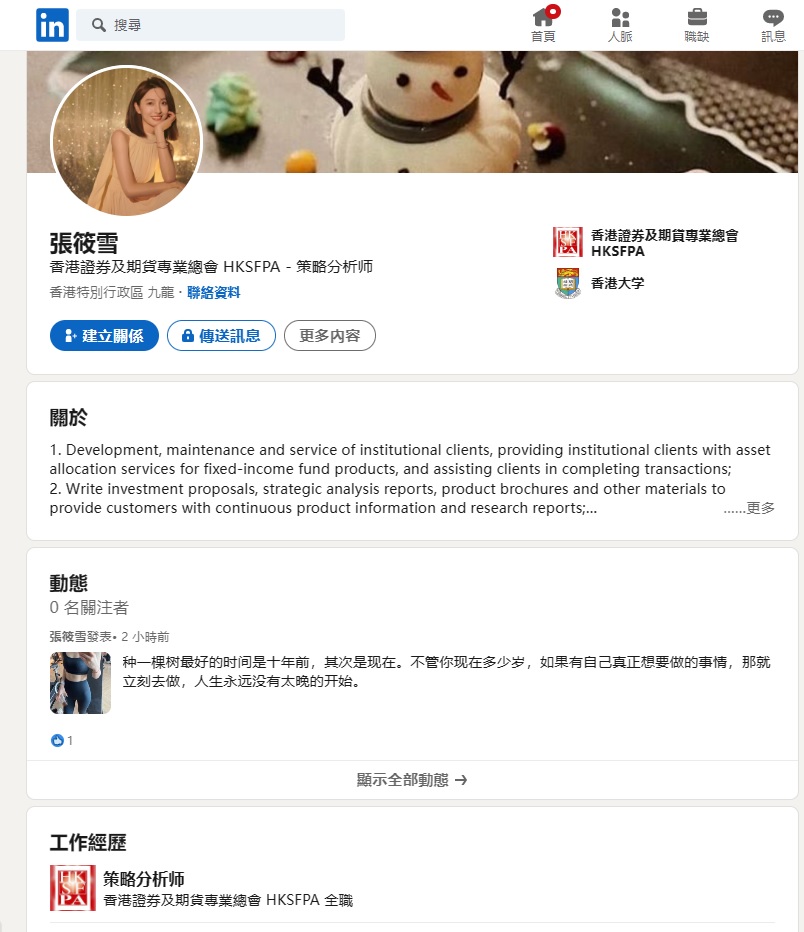Viewport: 804px width, 932px height.
Task: Tap the 建立關係 connect button
Action: tap(104, 336)
